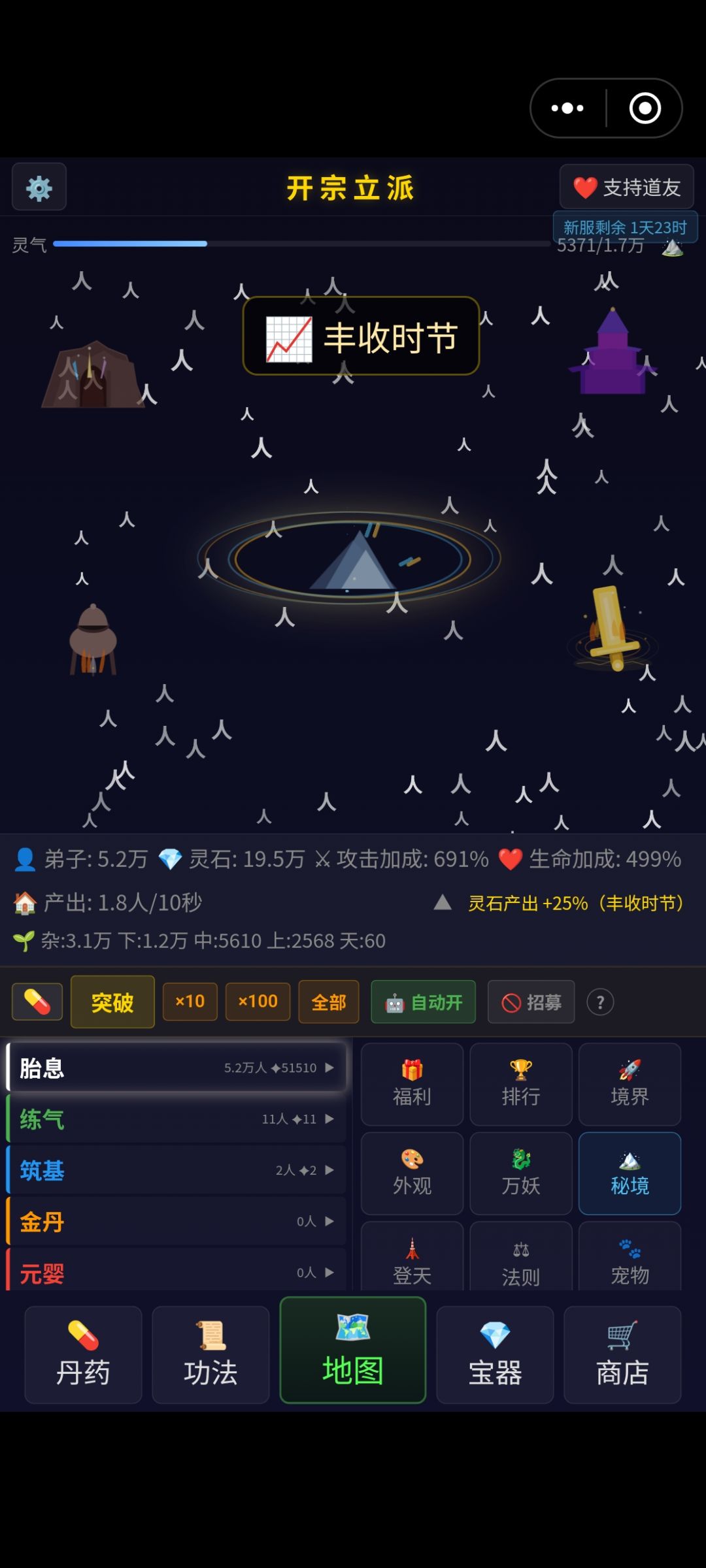Tap the 招募 recruit button
This screenshot has width=706, height=1568.
pos(531,1002)
